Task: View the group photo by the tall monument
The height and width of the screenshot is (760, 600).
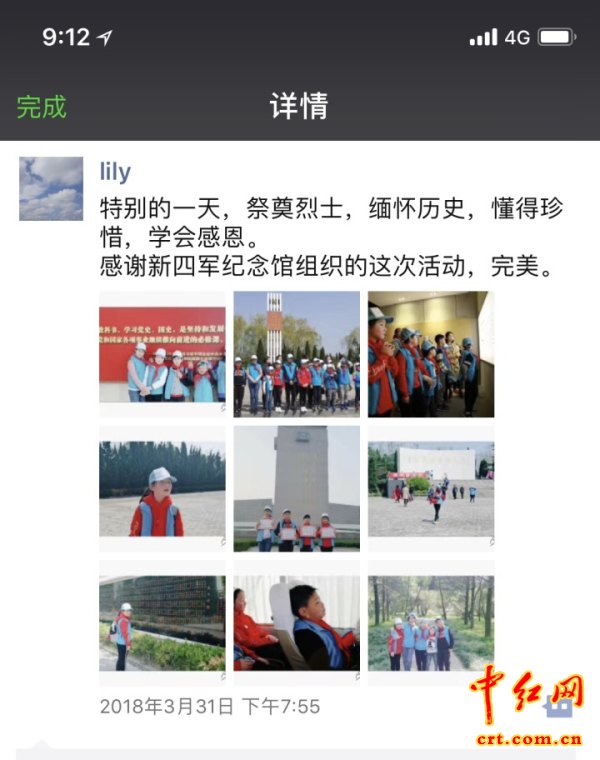Action: [x=297, y=354]
